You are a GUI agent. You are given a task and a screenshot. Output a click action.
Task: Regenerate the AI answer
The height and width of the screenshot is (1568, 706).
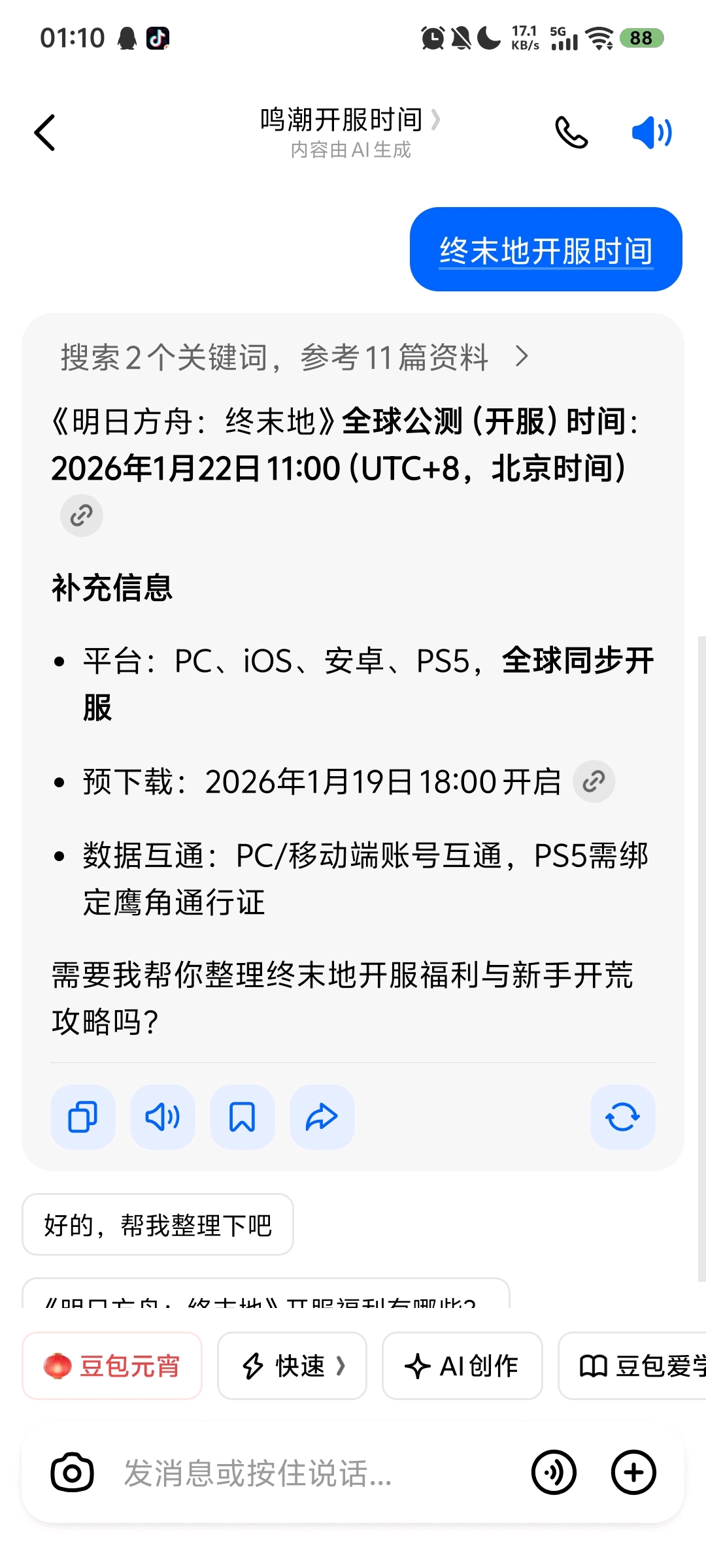pyautogui.click(x=622, y=1117)
